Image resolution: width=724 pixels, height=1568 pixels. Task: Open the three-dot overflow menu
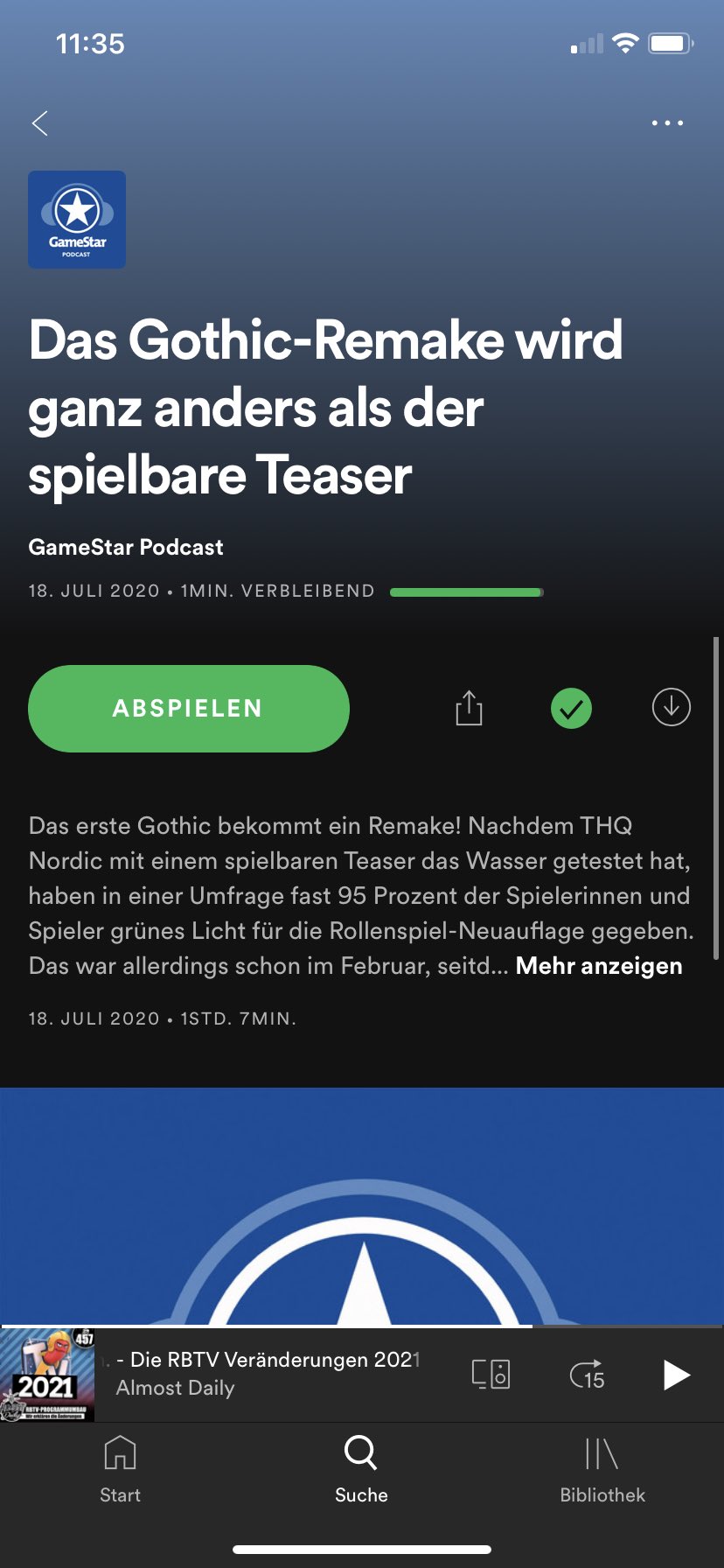667,123
